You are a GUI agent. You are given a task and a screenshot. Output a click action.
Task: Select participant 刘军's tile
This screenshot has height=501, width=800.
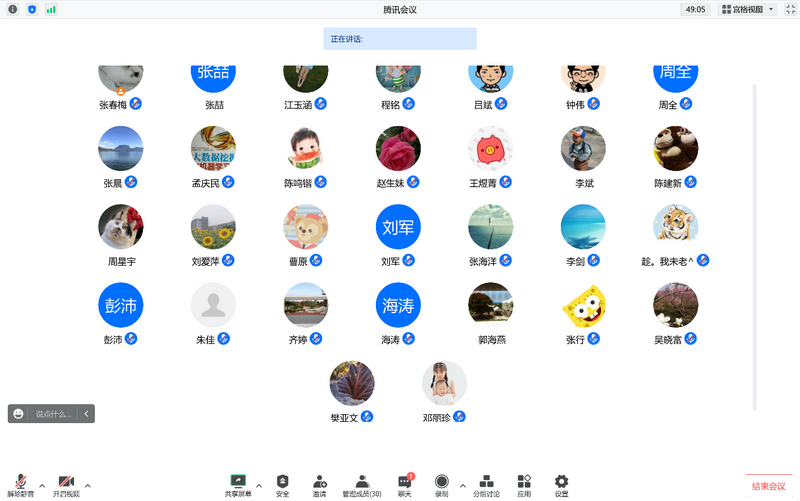[x=398, y=227]
